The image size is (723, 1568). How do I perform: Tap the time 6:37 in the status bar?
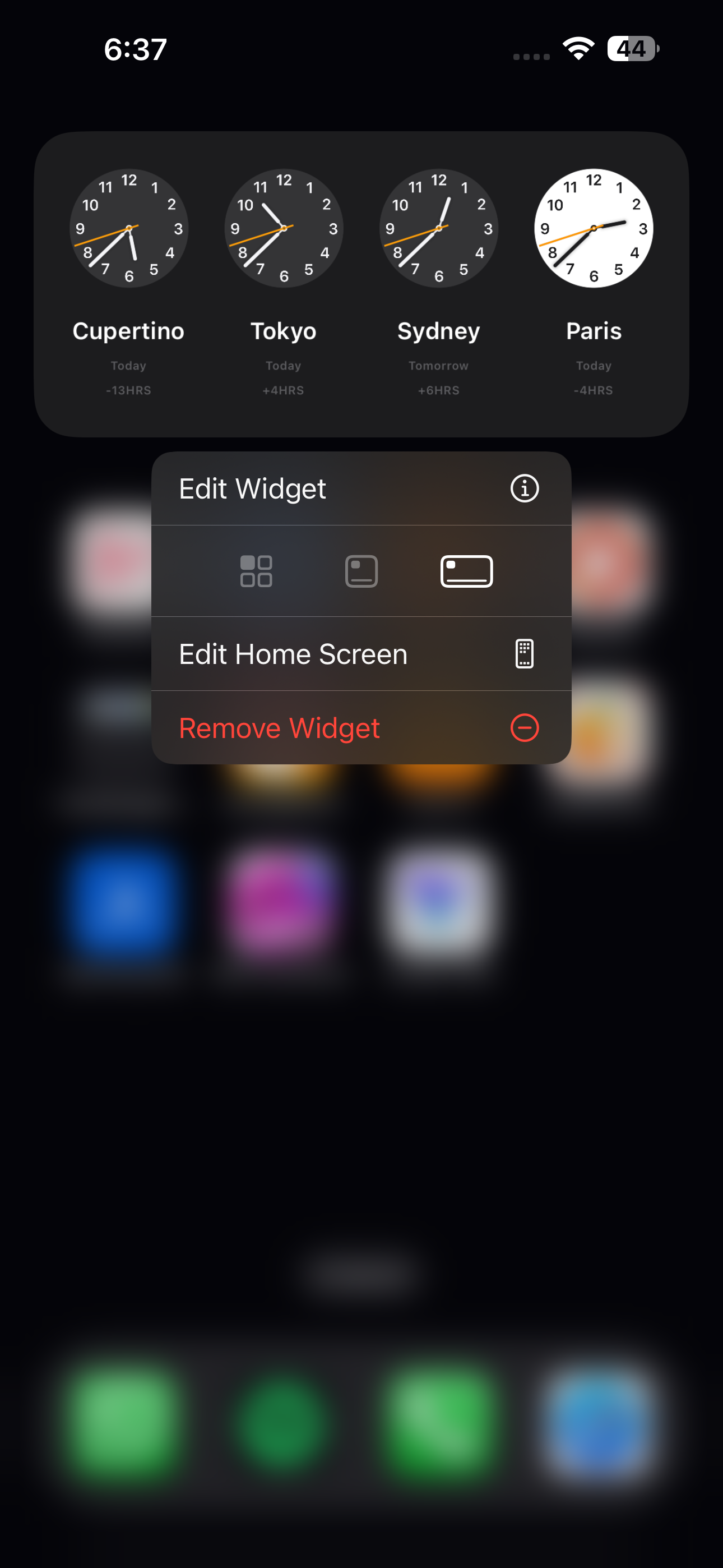click(135, 50)
